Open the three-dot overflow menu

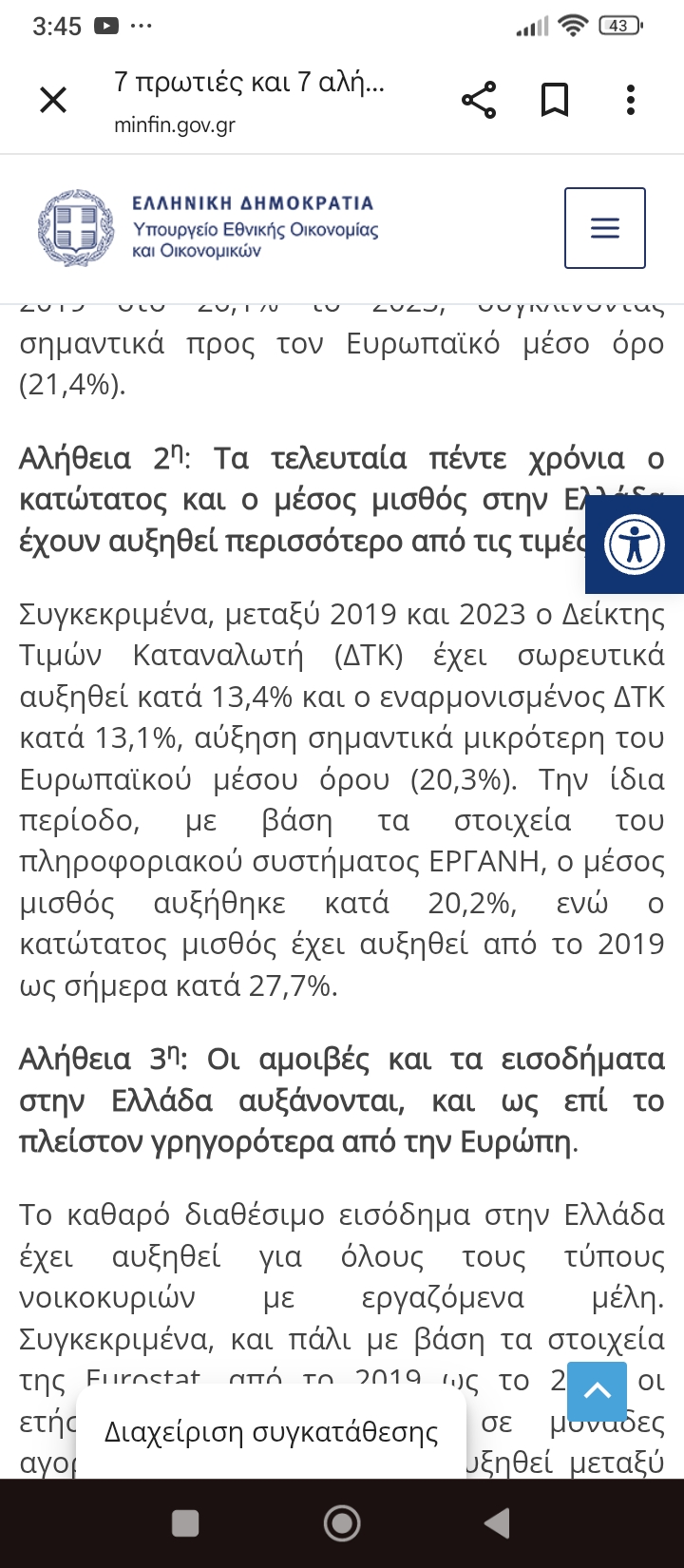[x=631, y=100]
